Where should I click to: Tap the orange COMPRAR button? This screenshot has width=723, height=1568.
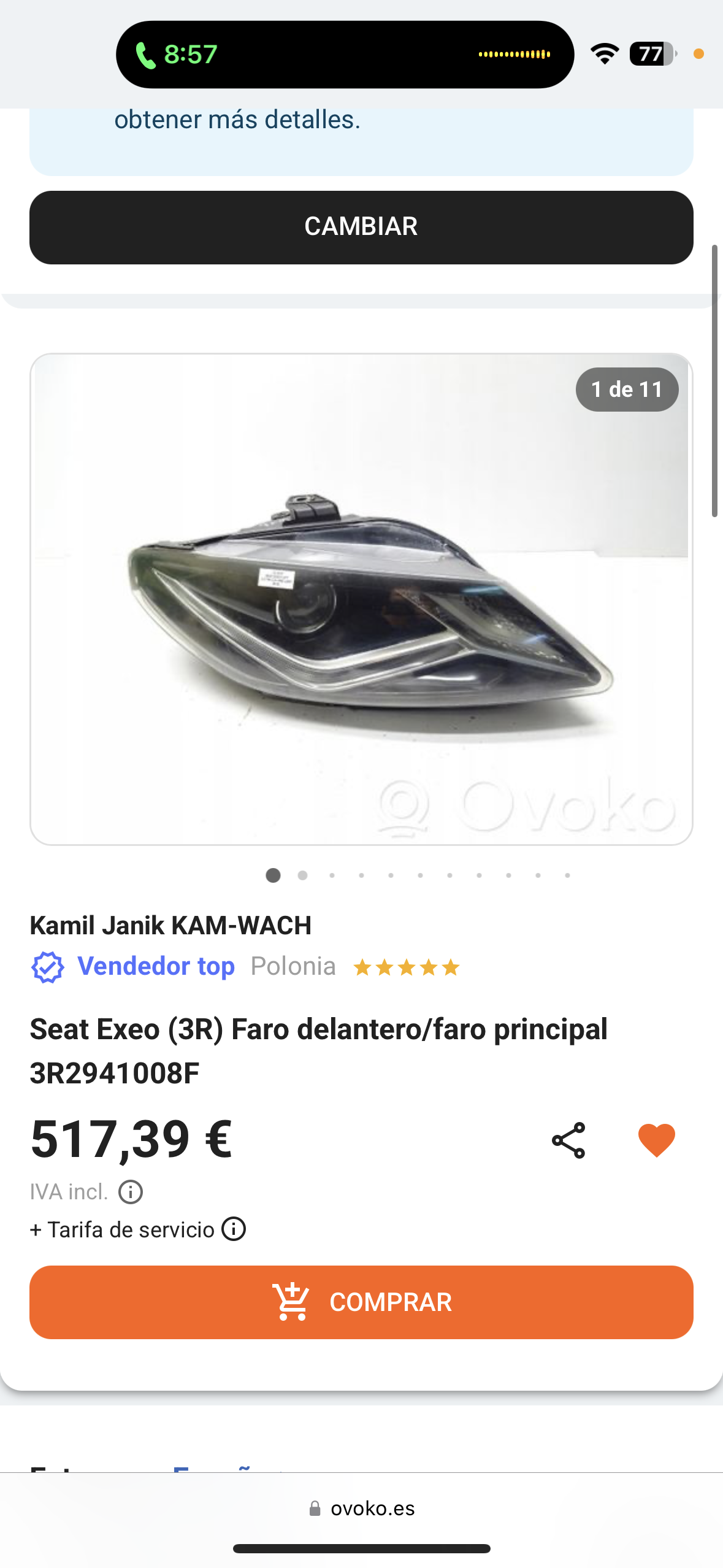click(x=361, y=1302)
